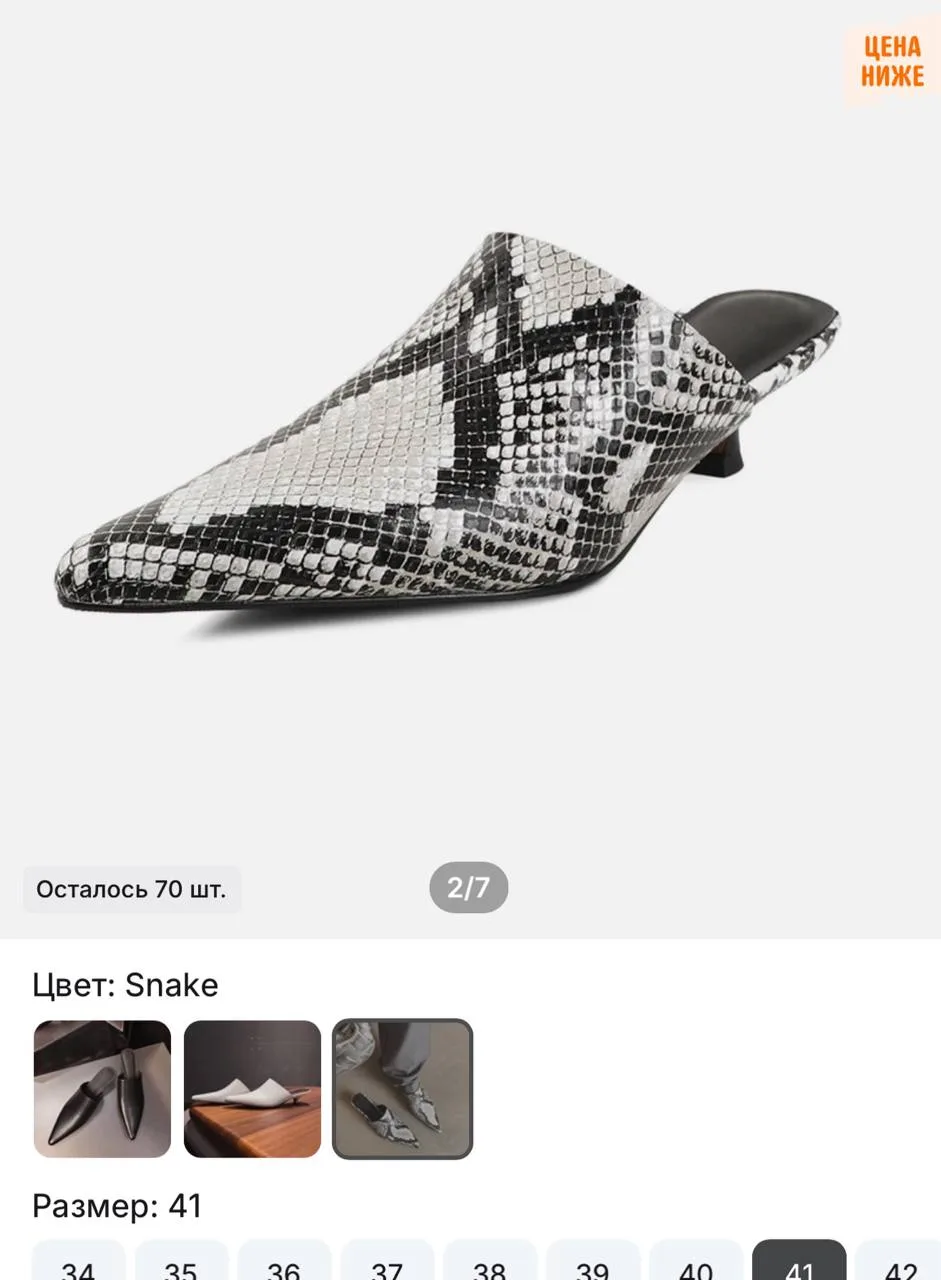The width and height of the screenshot is (941, 1280).
Task: Select the black pointed mule color thumbnail
Action: 102,1088
